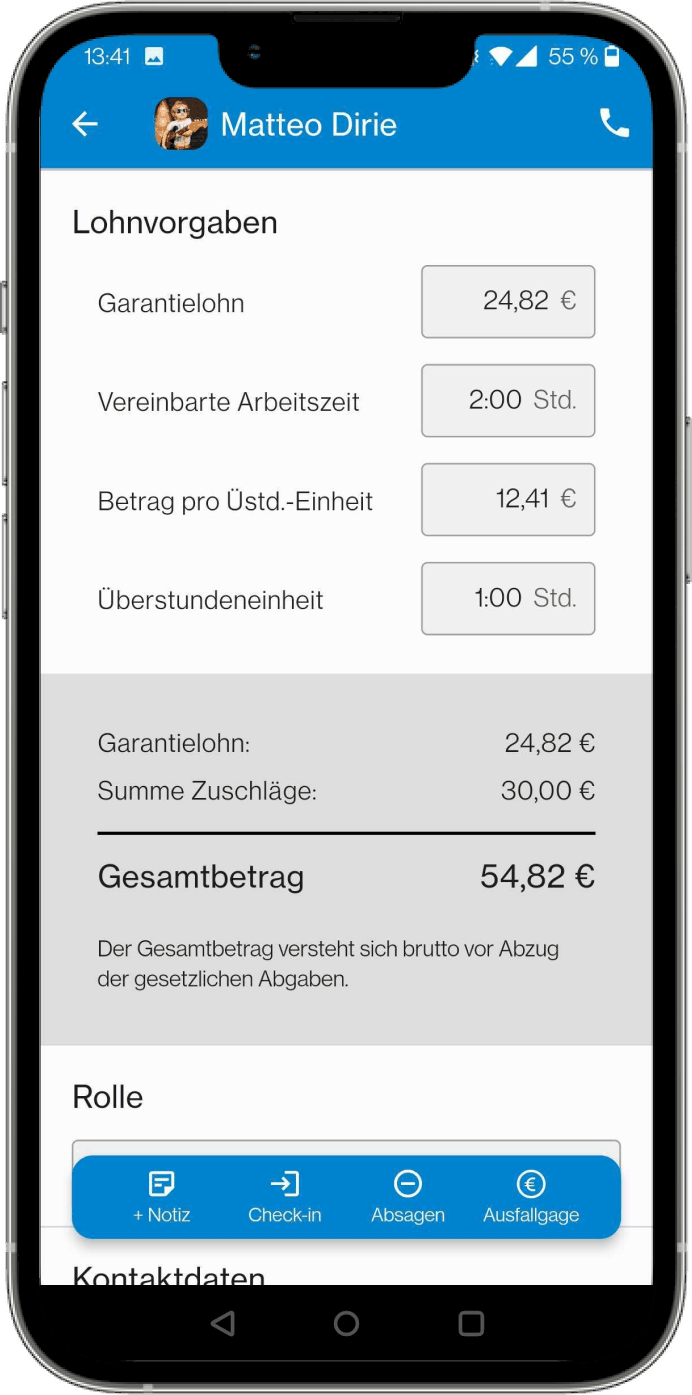Edit Betrag pro Üstd.-Einheit field
This screenshot has width=692, height=1395.
click(508, 499)
